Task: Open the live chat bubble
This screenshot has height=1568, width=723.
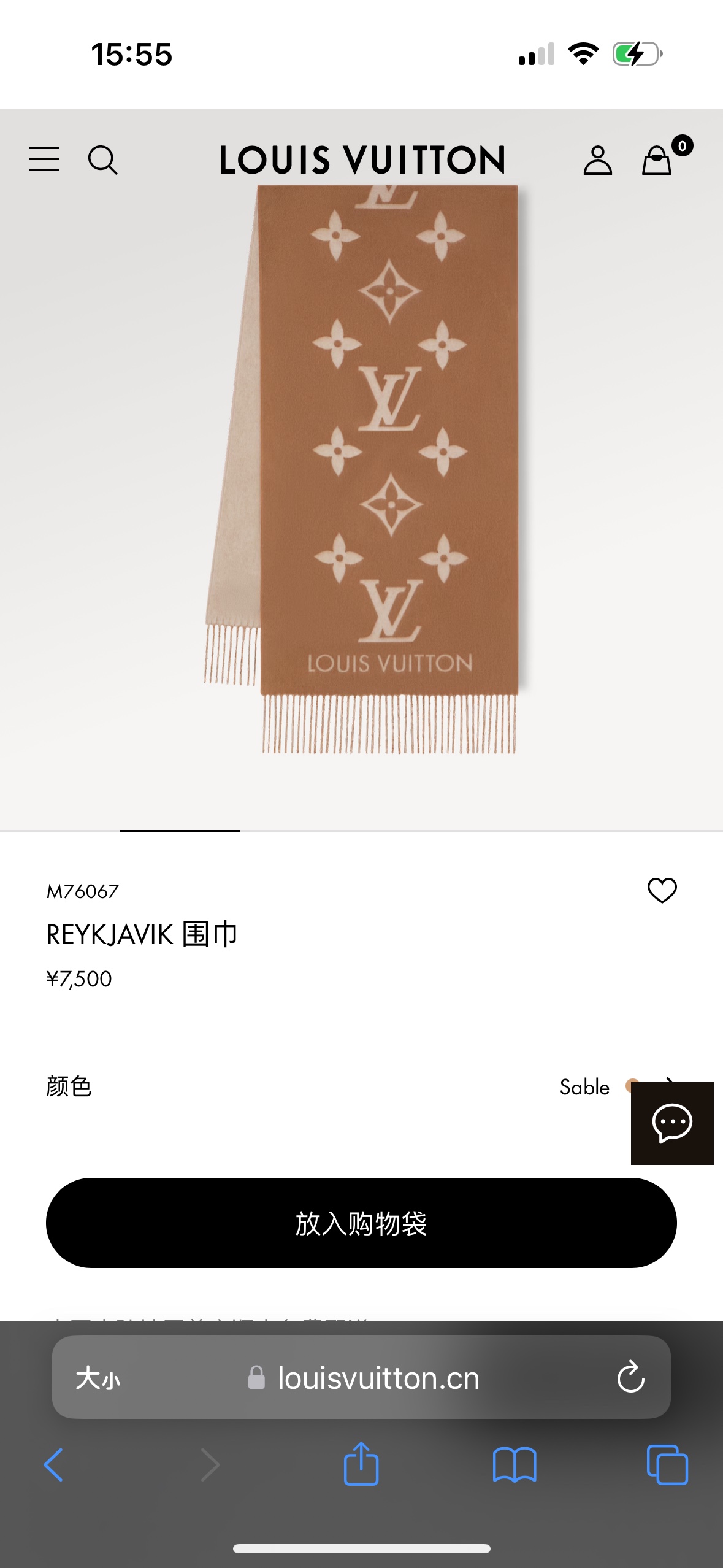Action: point(672,1123)
